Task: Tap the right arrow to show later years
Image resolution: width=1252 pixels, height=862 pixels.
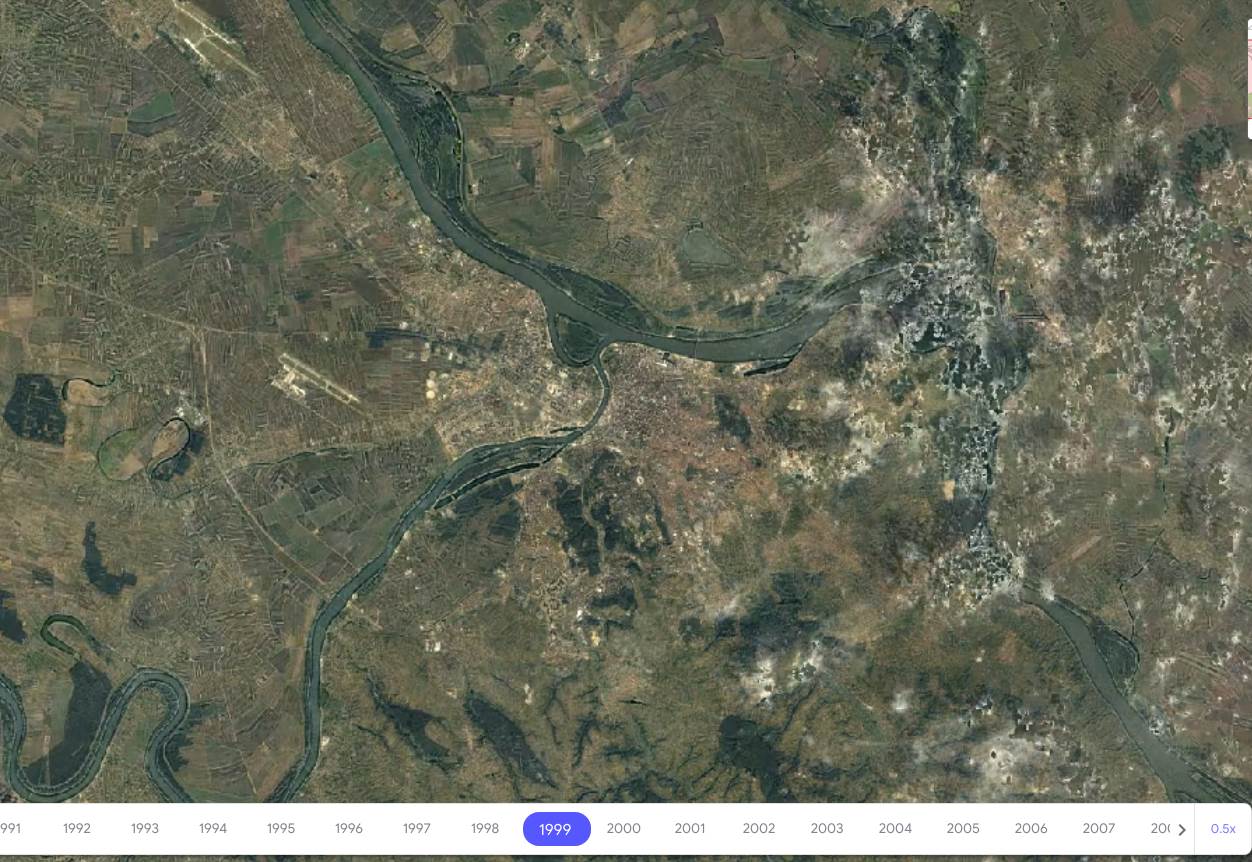Action: [x=1182, y=829]
